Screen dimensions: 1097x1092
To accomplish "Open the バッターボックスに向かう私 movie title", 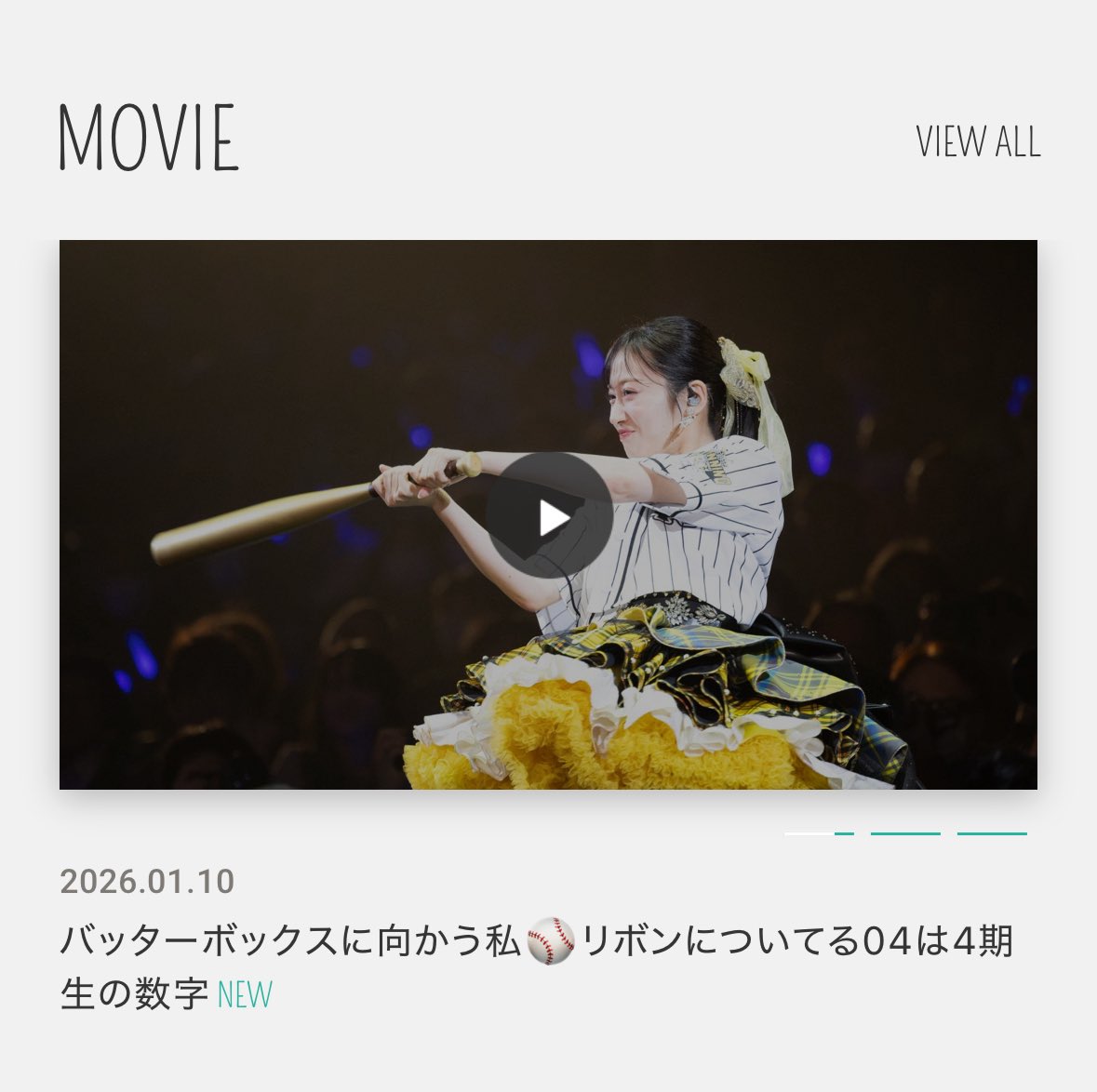I will (x=535, y=943).
